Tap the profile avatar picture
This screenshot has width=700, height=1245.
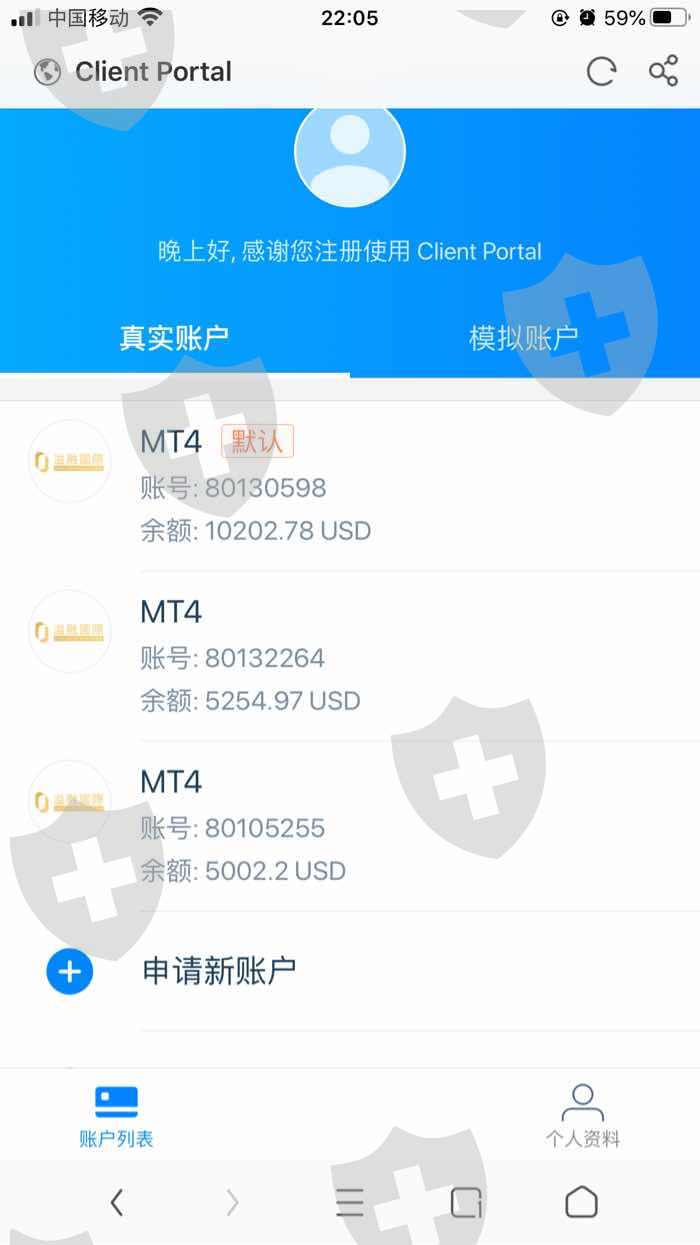tap(350, 152)
